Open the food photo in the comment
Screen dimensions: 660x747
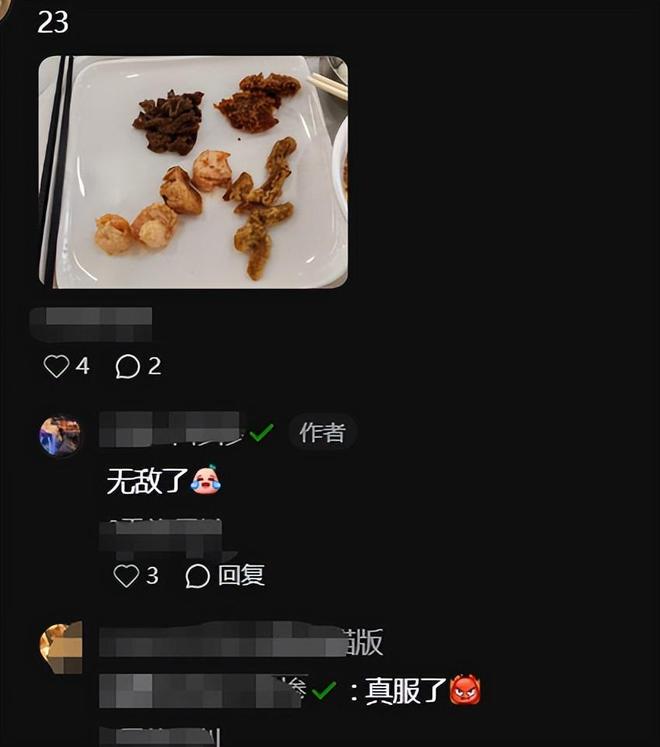(193, 172)
